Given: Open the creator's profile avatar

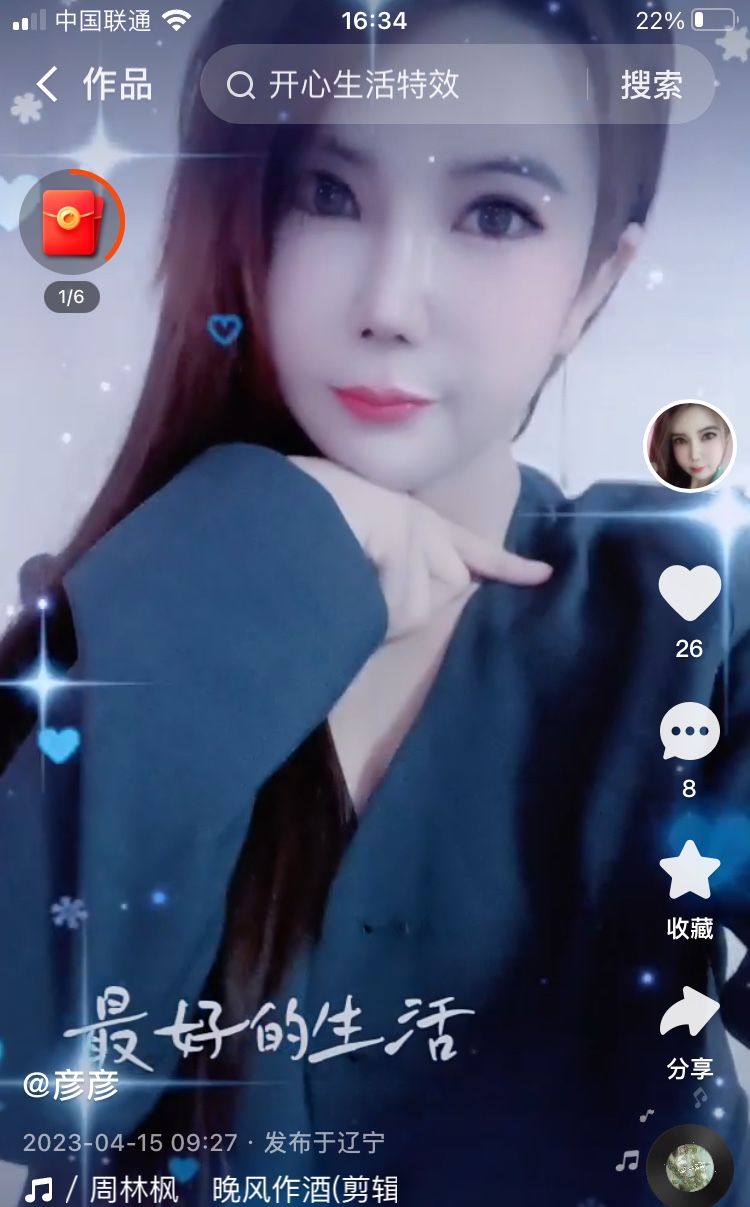Looking at the screenshot, I should pyautogui.click(x=690, y=446).
